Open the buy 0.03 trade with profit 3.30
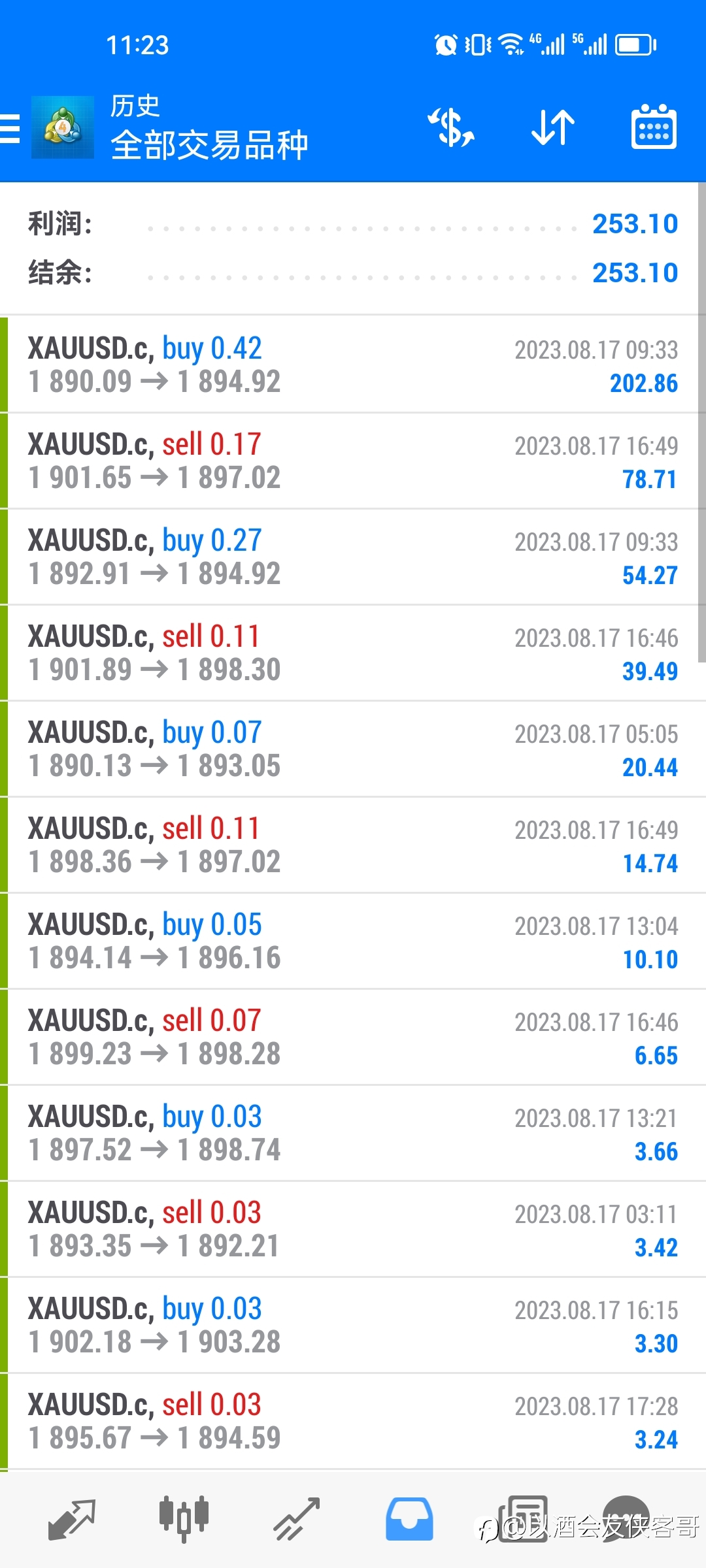706x1568 pixels. coord(353,1326)
